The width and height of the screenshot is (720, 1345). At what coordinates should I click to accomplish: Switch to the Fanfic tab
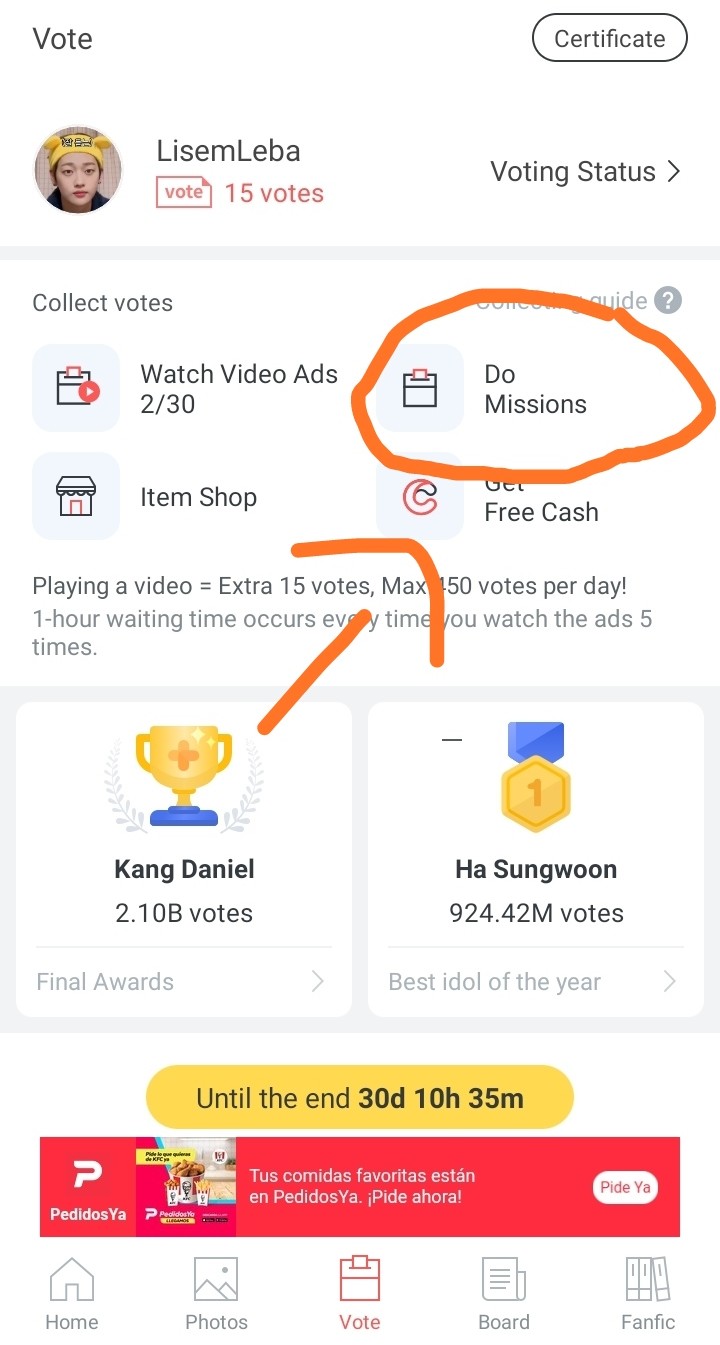(648, 1295)
